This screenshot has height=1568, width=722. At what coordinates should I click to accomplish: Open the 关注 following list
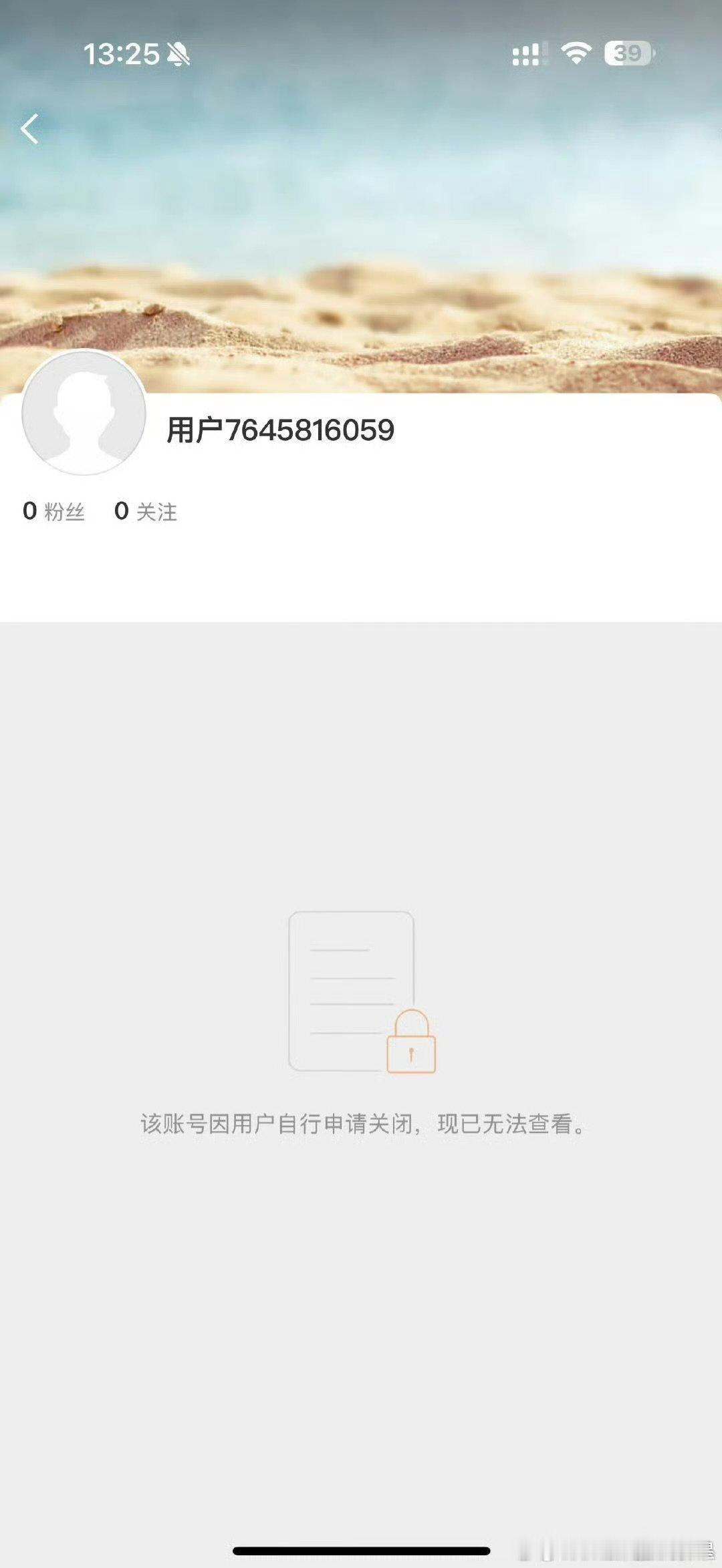[x=157, y=512]
